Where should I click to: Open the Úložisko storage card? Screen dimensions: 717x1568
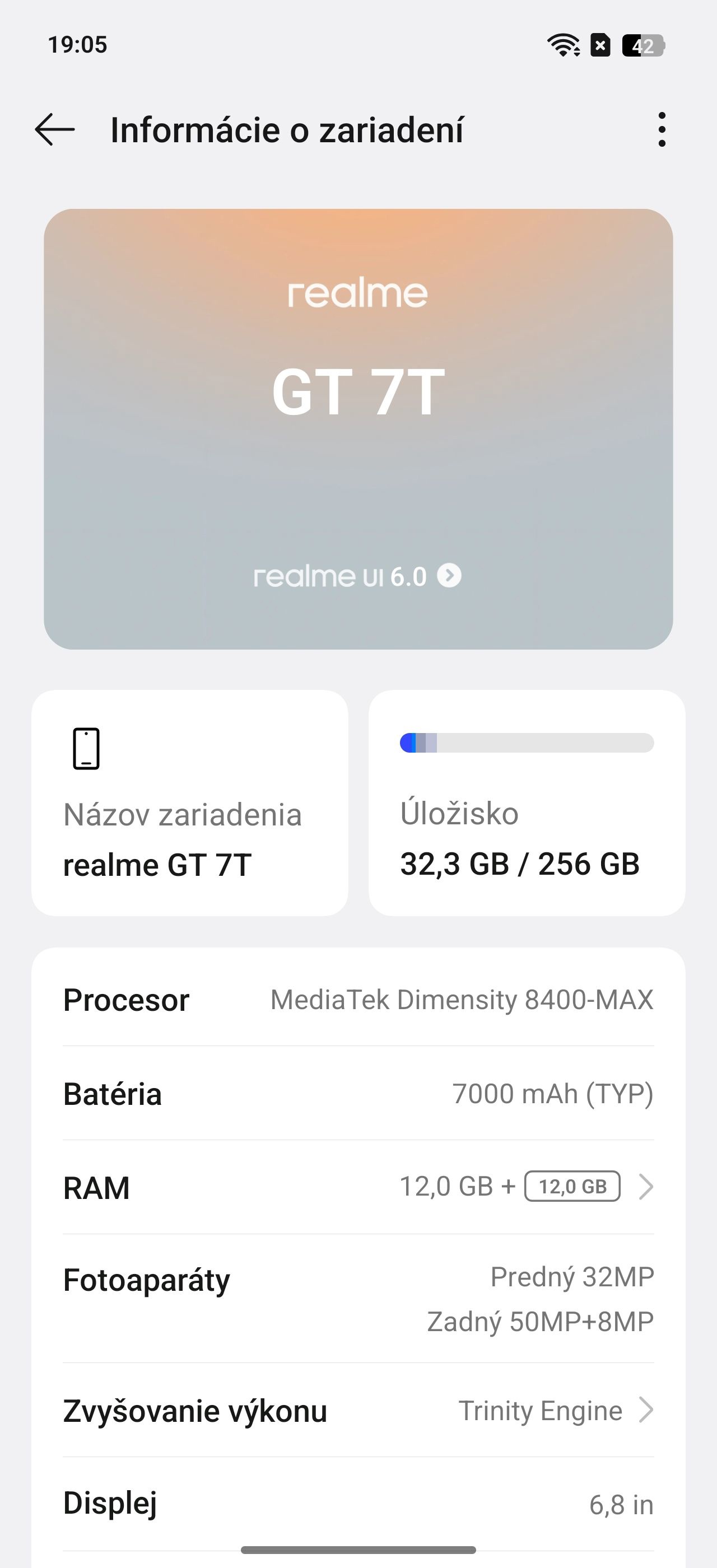coord(527,803)
